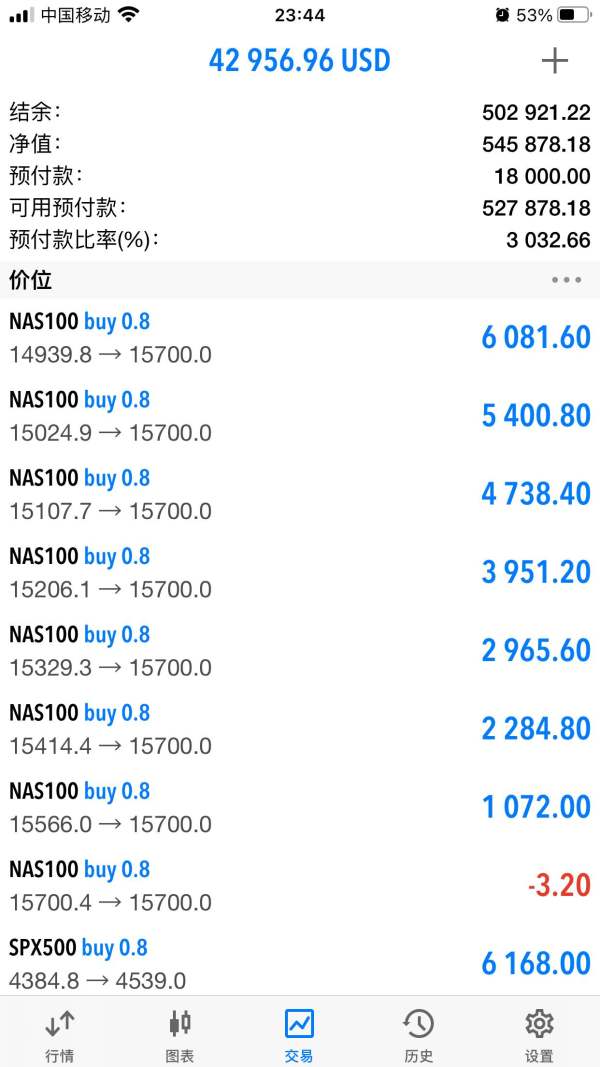Open the 设置 tab
This screenshot has height=1067, width=600.
pyautogui.click(x=539, y=1034)
